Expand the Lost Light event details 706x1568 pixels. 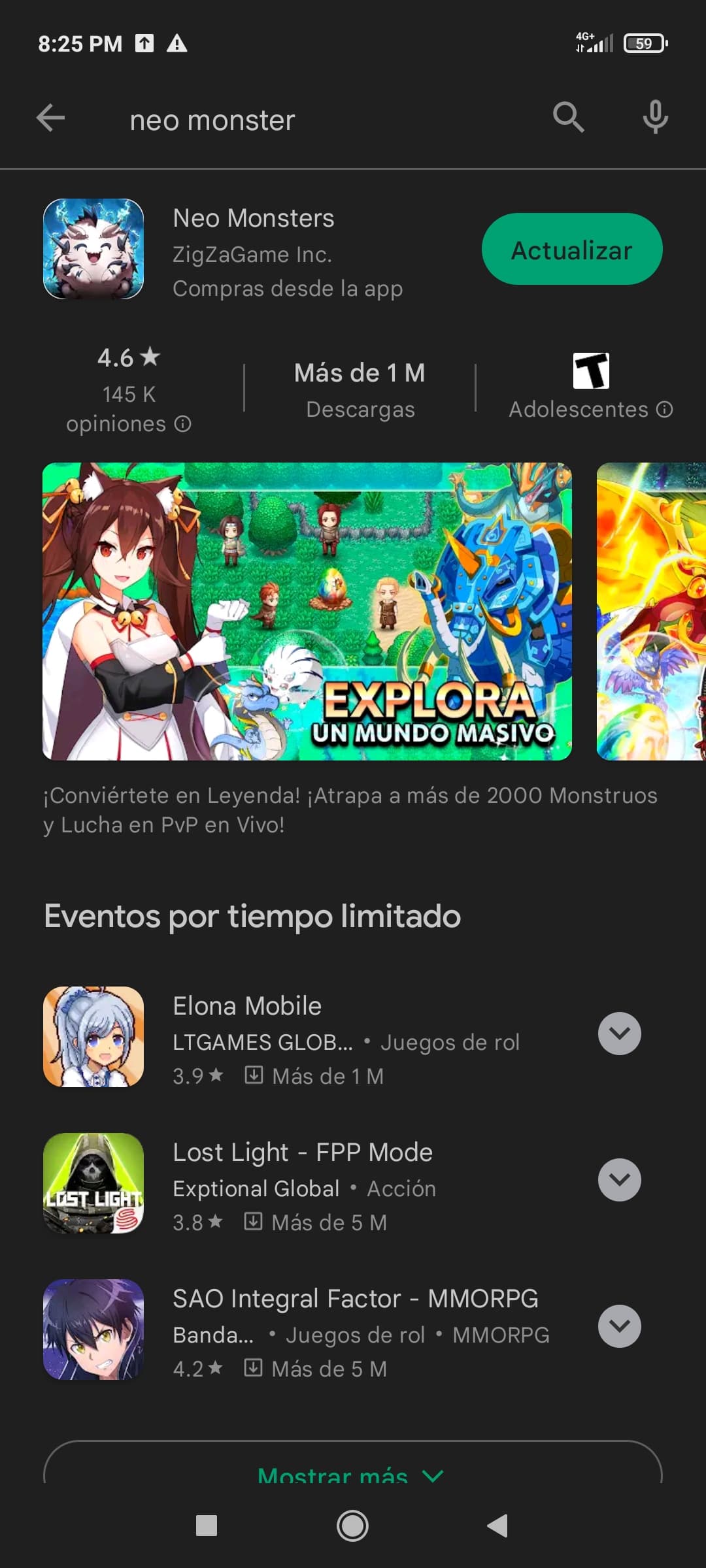click(619, 1180)
